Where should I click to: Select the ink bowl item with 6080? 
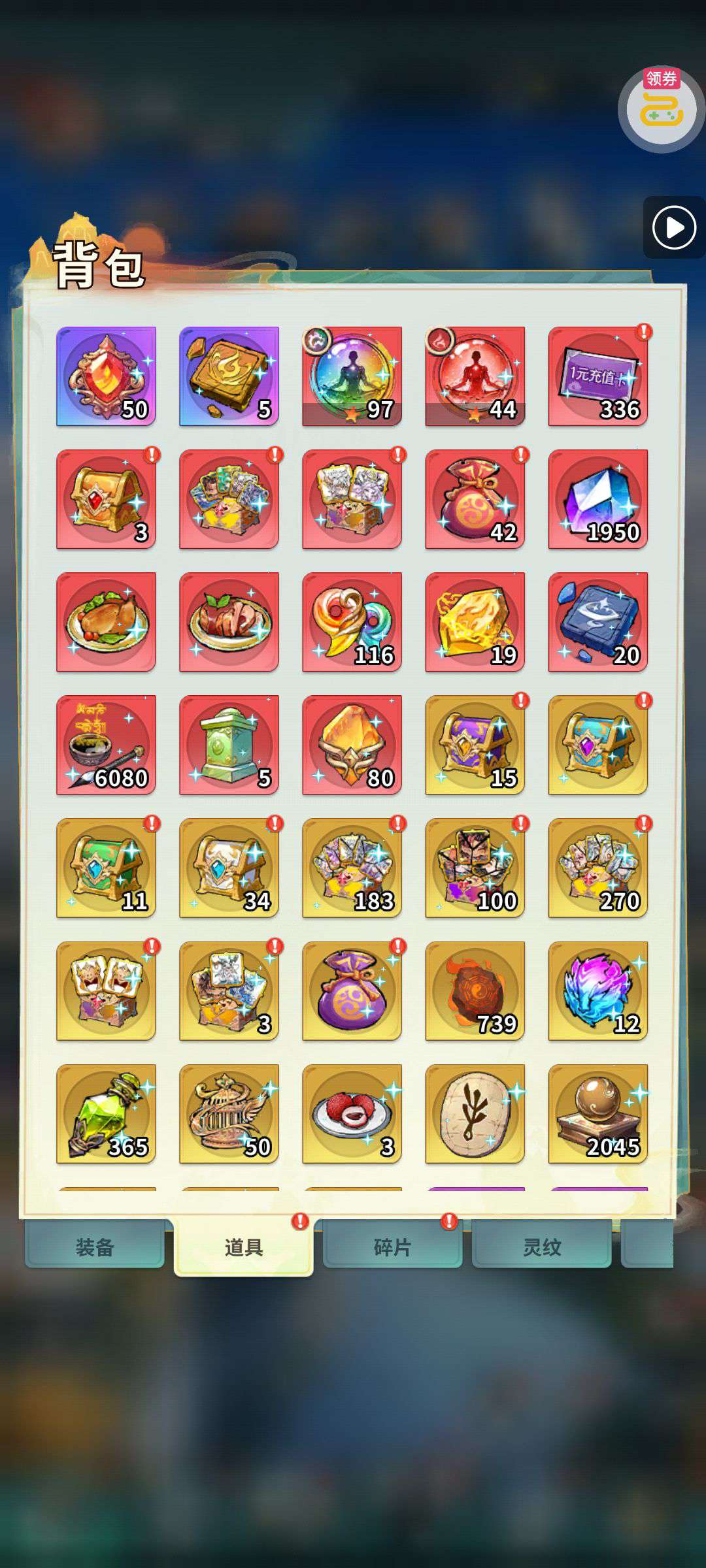pyautogui.click(x=106, y=745)
